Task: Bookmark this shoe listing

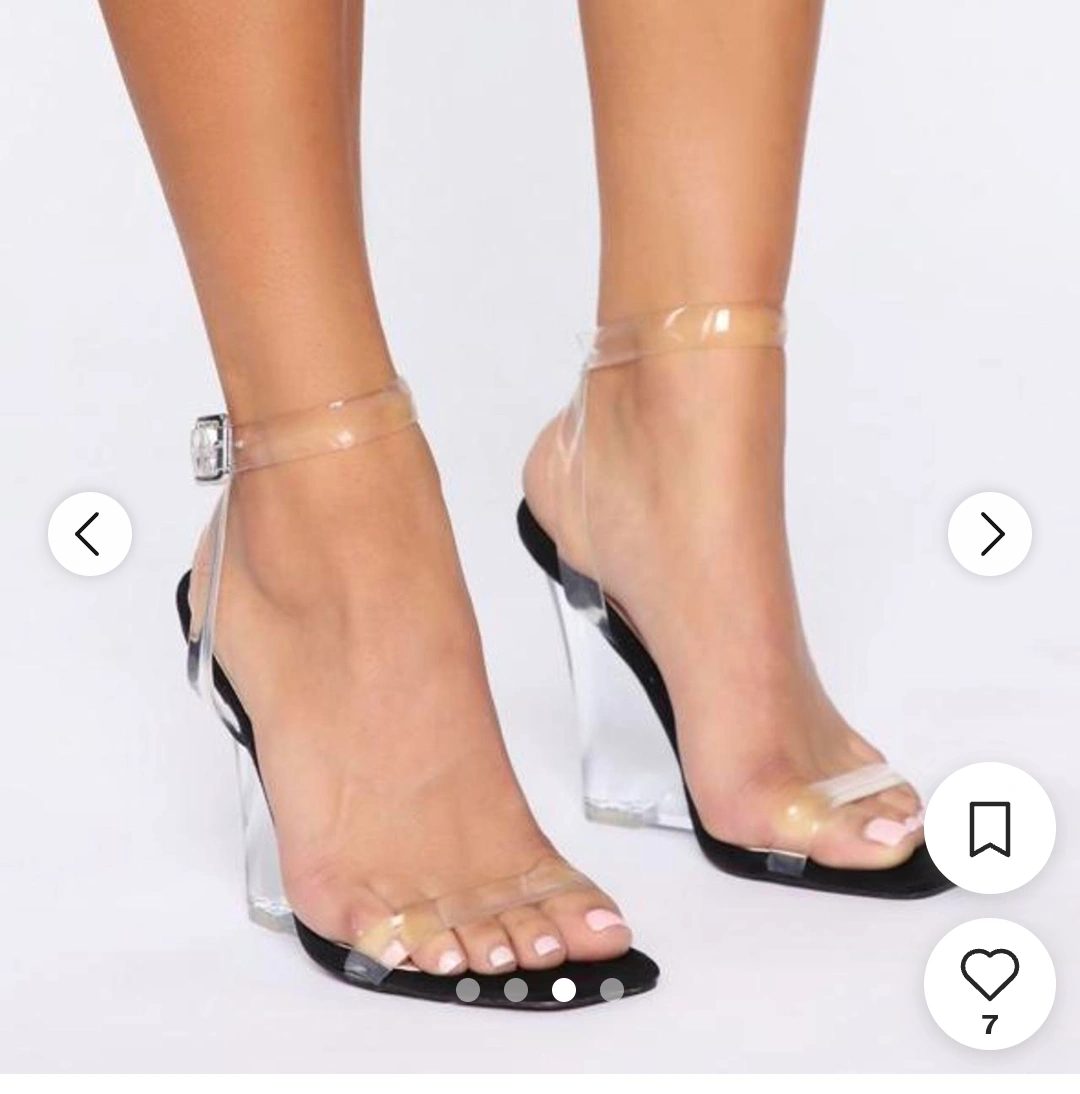Action: 989,828
